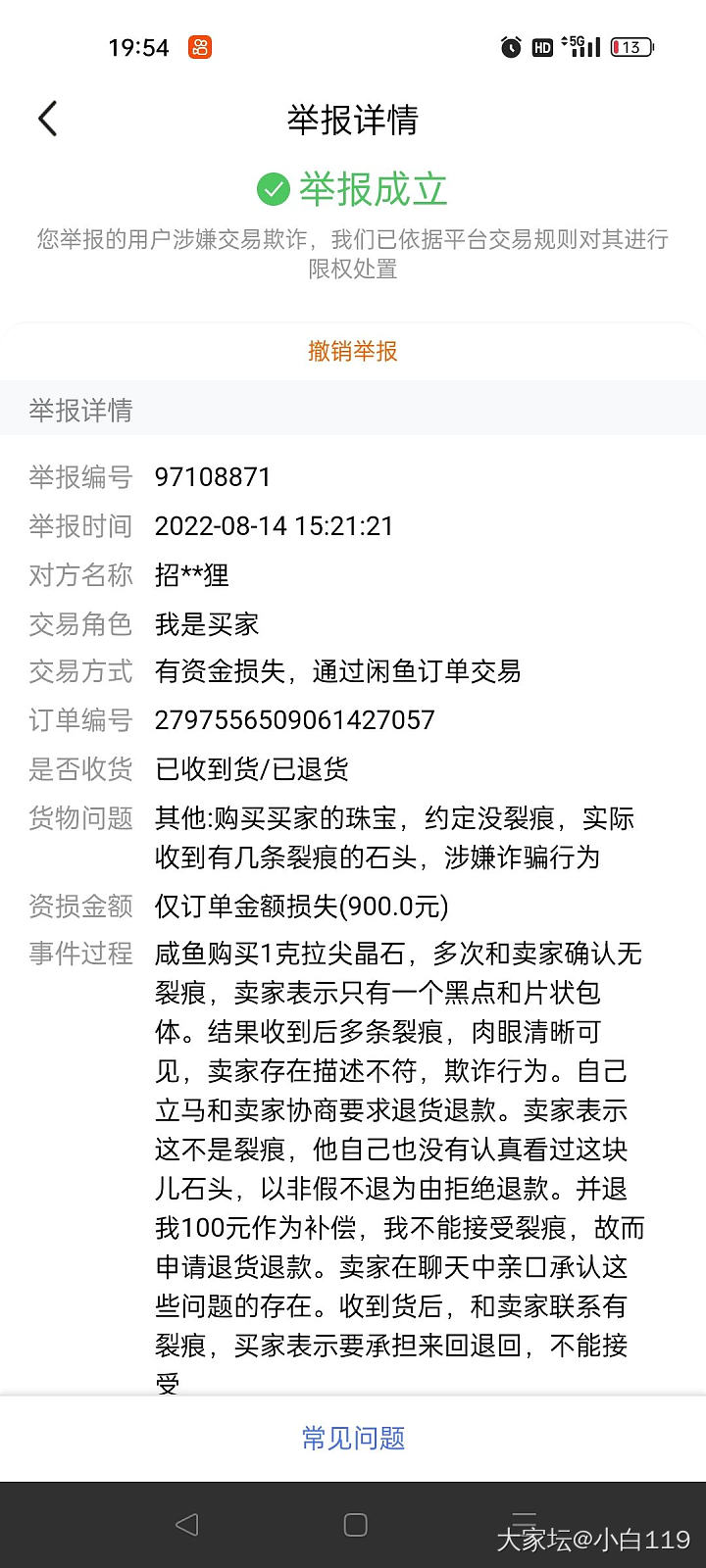The image size is (706, 1568).
Task: Tap the system back button
Action: [186, 1524]
